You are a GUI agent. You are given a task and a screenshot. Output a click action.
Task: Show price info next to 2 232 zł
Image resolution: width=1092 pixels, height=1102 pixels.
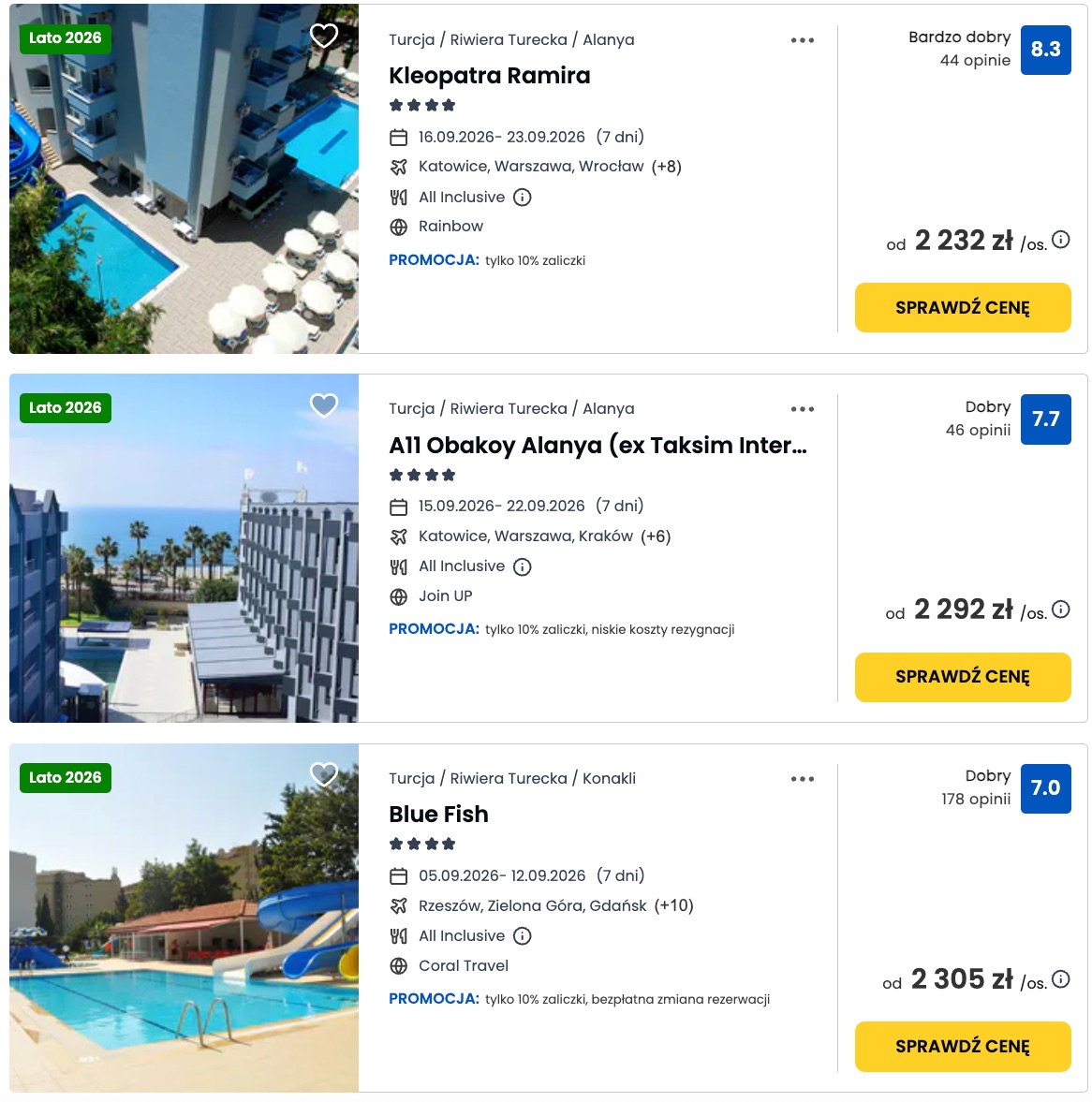click(x=1061, y=240)
